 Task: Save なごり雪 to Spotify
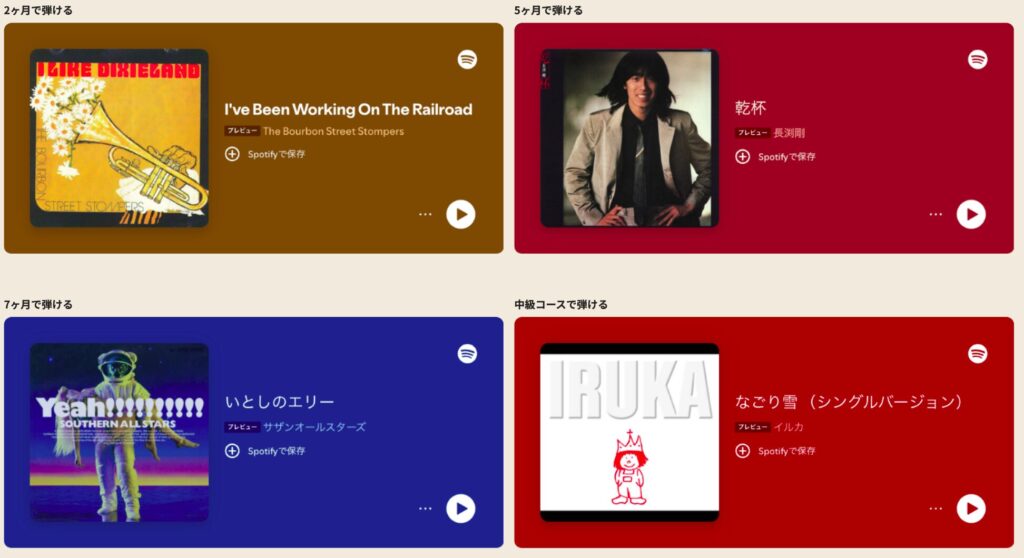click(775, 451)
